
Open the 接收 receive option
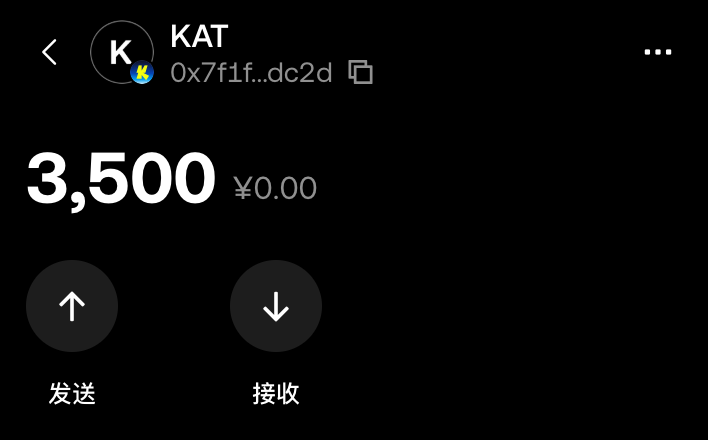[276, 306]
